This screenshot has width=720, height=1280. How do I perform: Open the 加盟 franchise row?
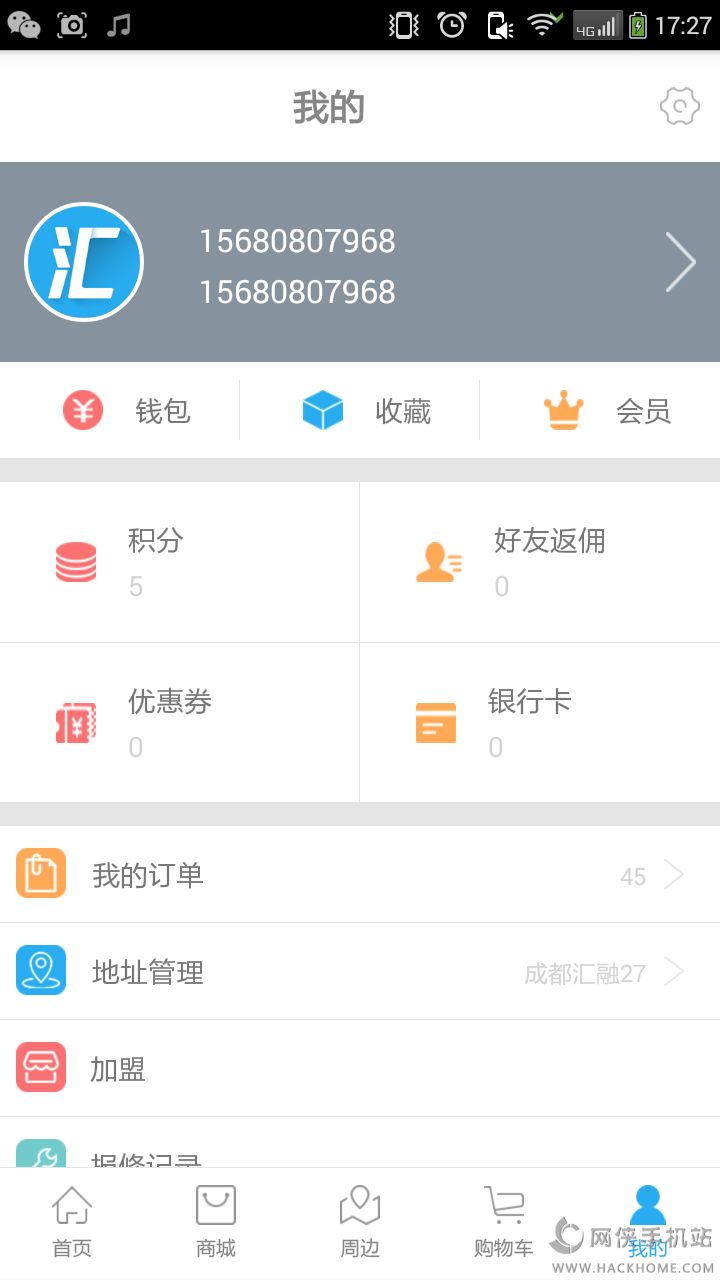360,1068
